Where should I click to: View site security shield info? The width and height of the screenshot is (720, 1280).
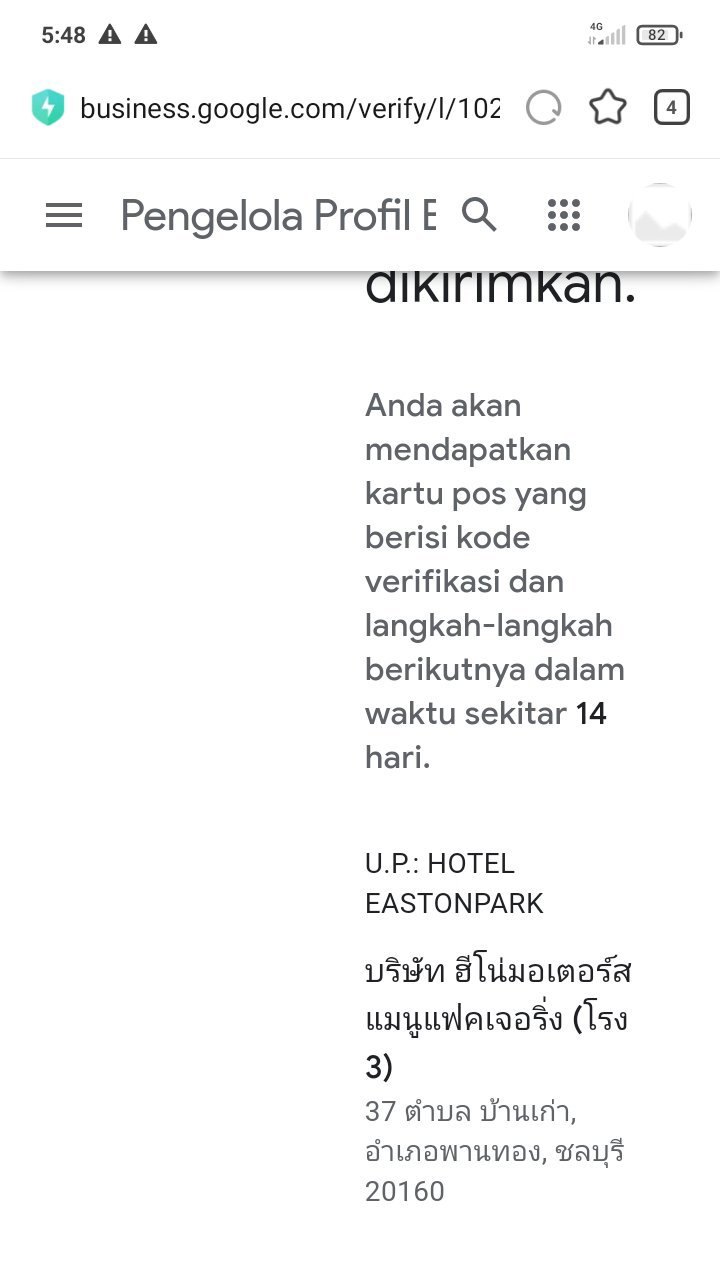click(48, 108)
